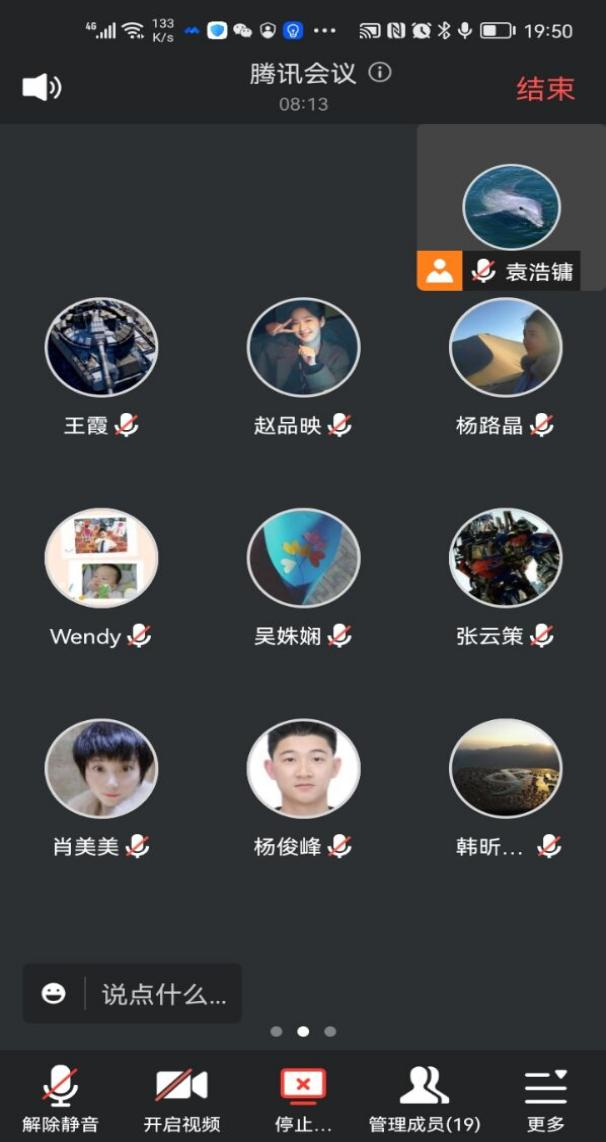This screenshot has width=606, height=1142.
Task: Select participant 王霞
Action: coord(101,347)
